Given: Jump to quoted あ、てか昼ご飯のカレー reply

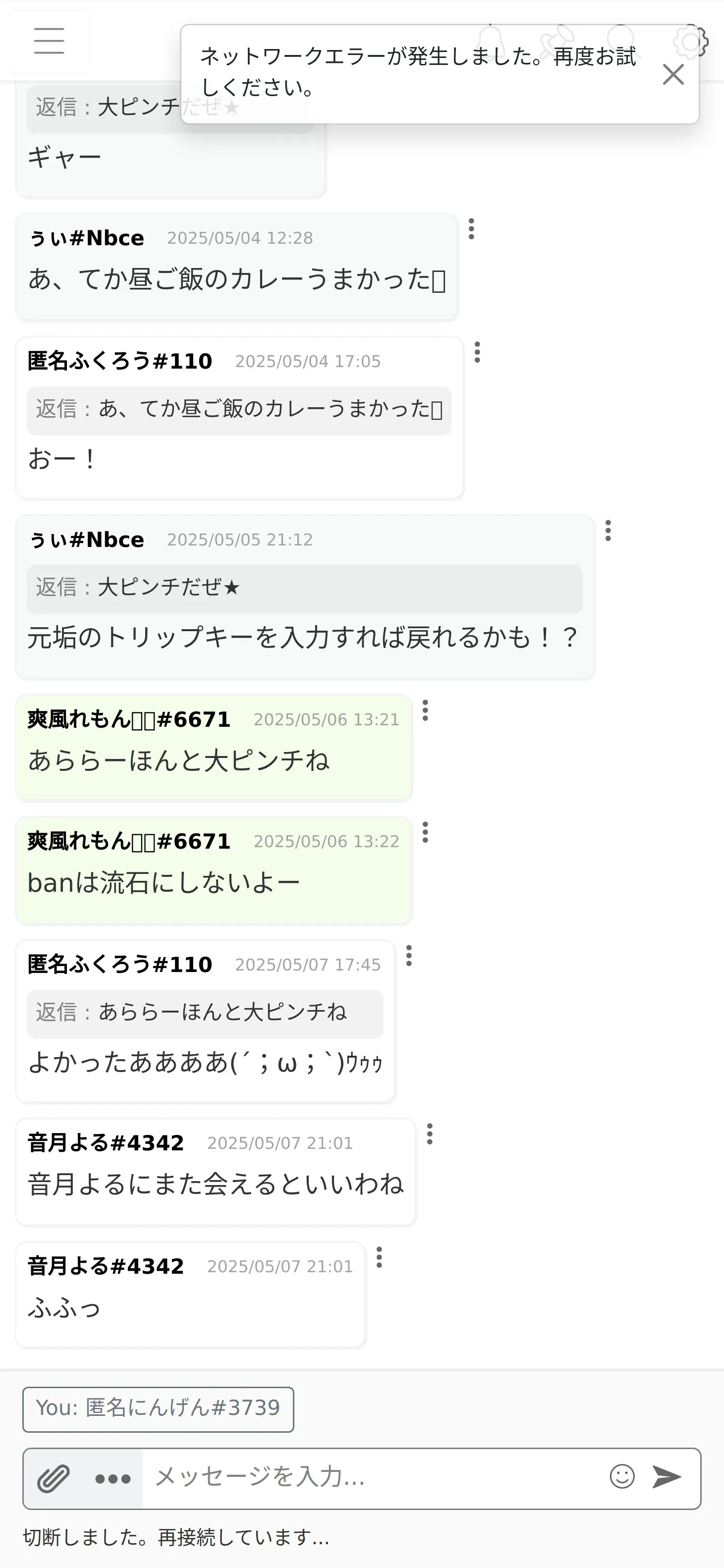Looking at the screenshot, I should pos(239,410).
